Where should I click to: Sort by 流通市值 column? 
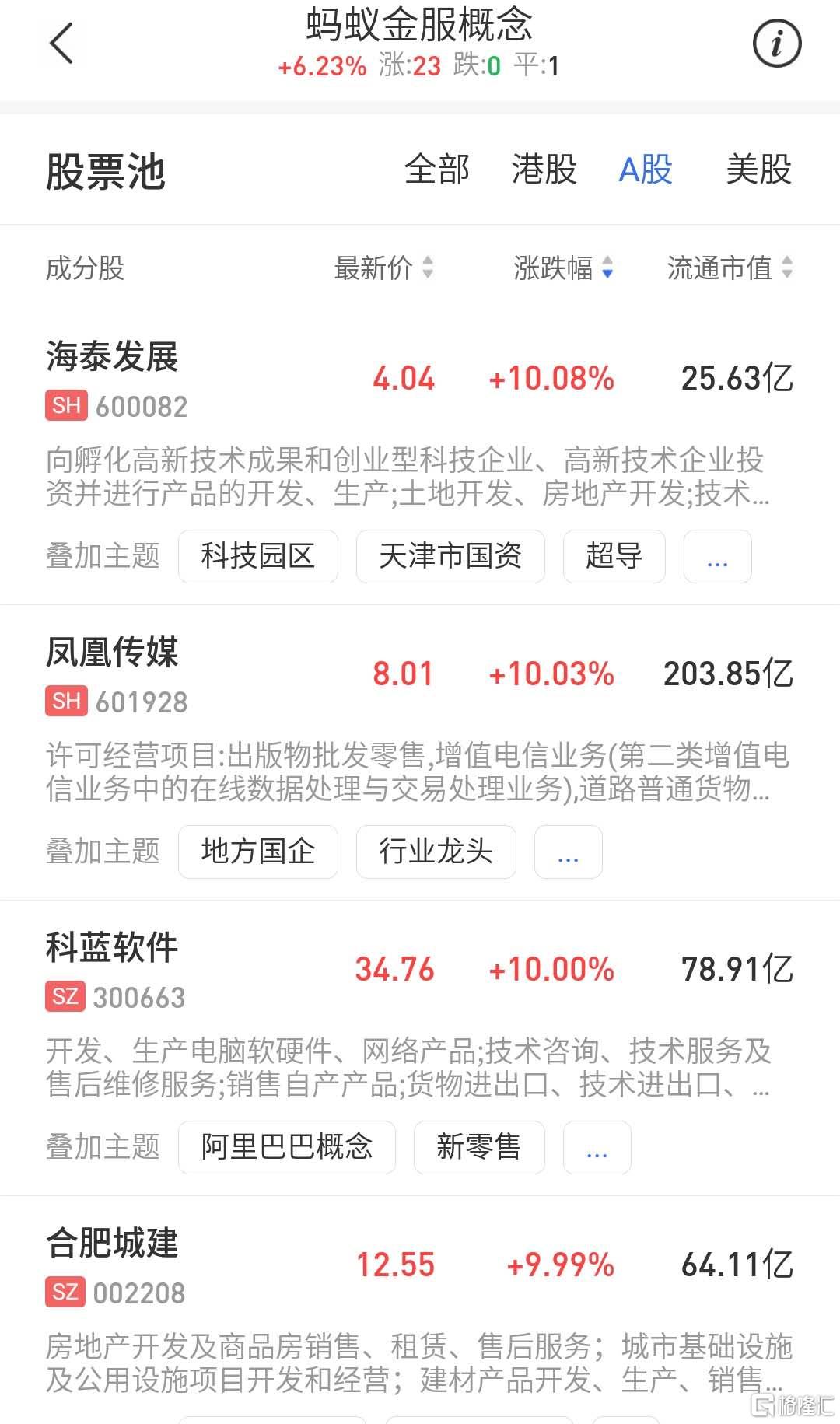click(x=730, y=268)
